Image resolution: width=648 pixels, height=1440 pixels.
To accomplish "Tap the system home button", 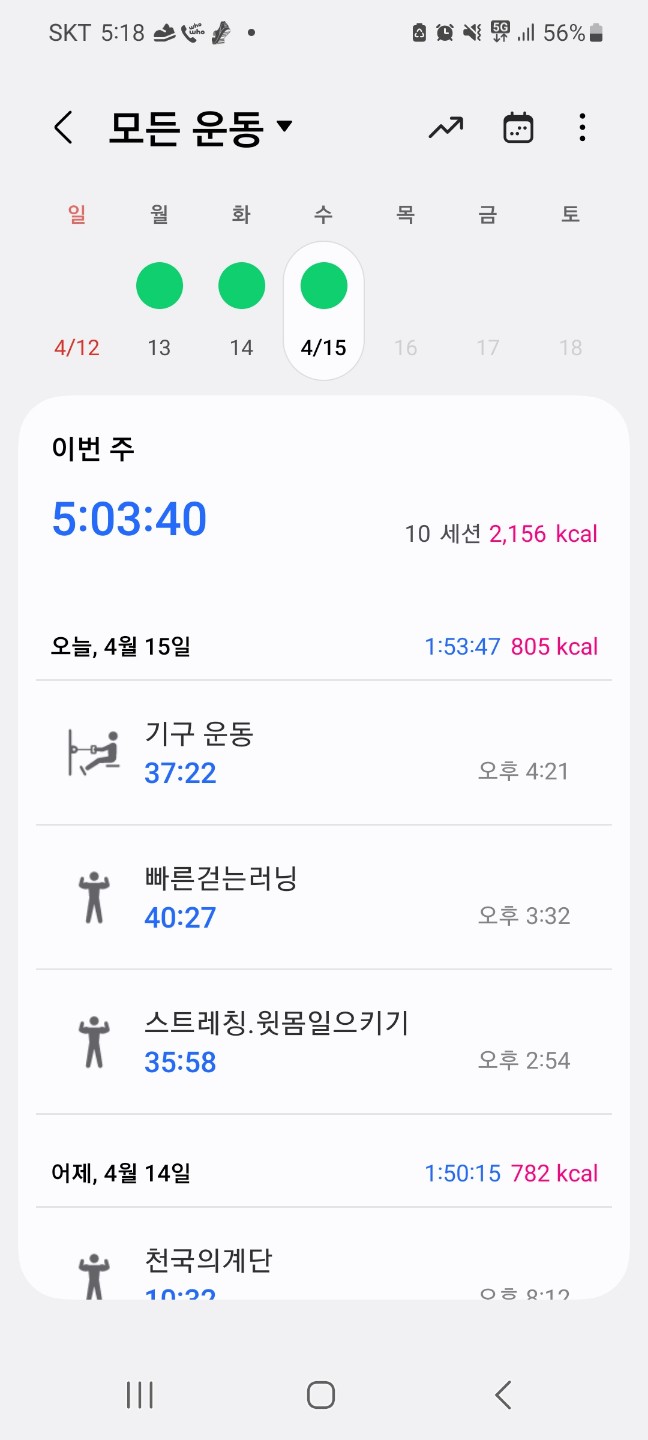I will coord(321,1395).
